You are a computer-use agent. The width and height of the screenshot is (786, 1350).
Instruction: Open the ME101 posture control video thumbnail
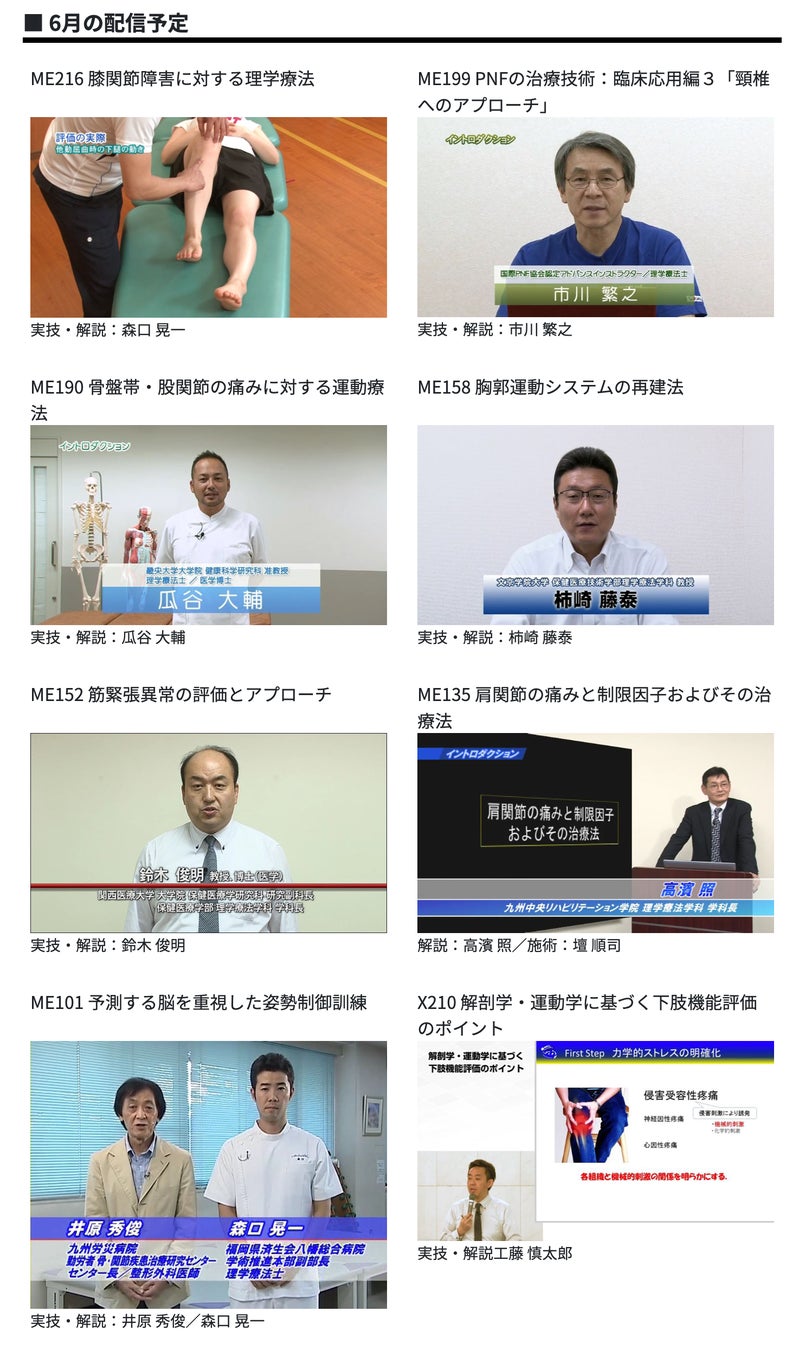coord(208,1175)
